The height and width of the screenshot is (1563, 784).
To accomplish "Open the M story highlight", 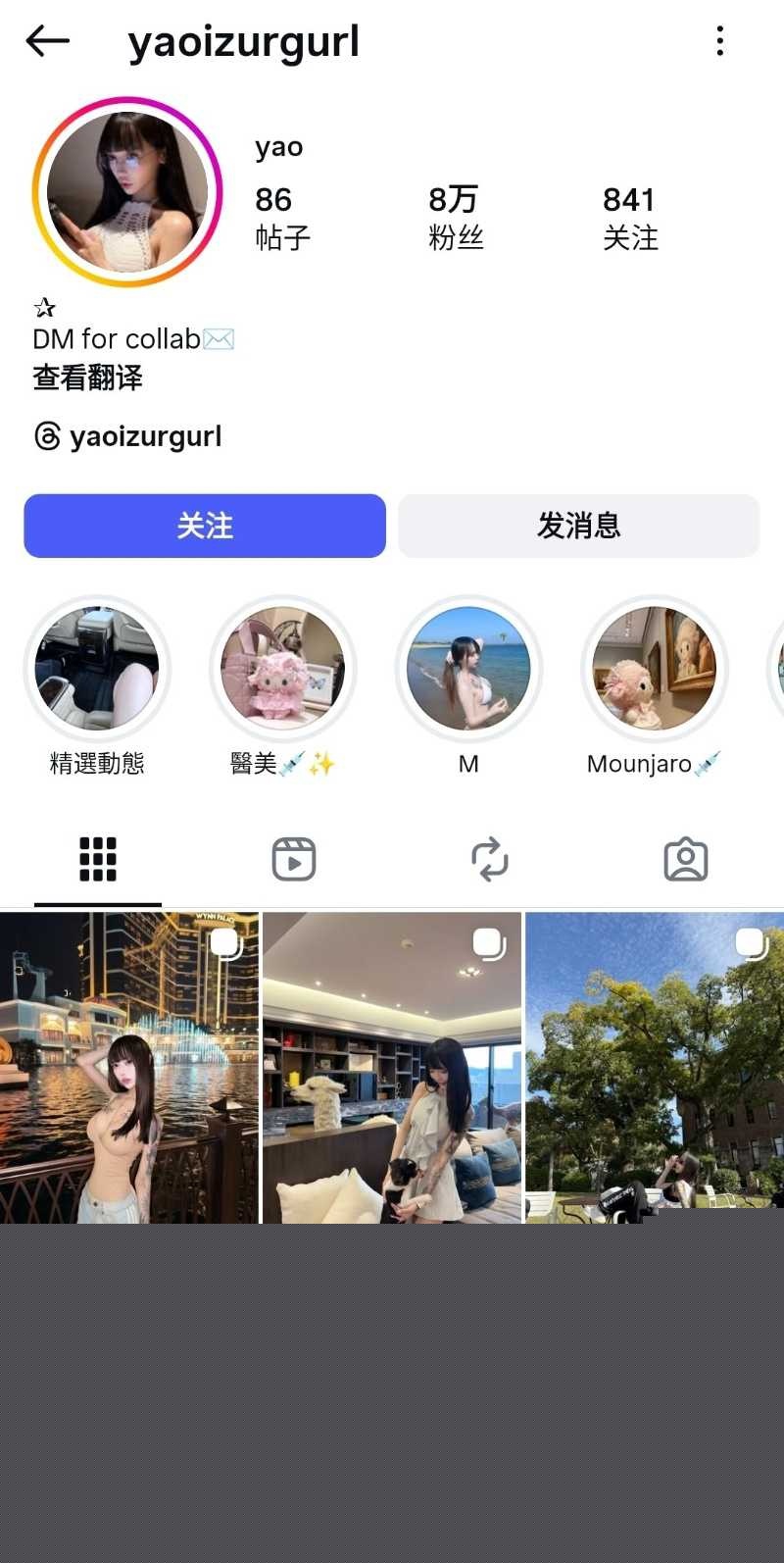I will (x=468, y=669).
